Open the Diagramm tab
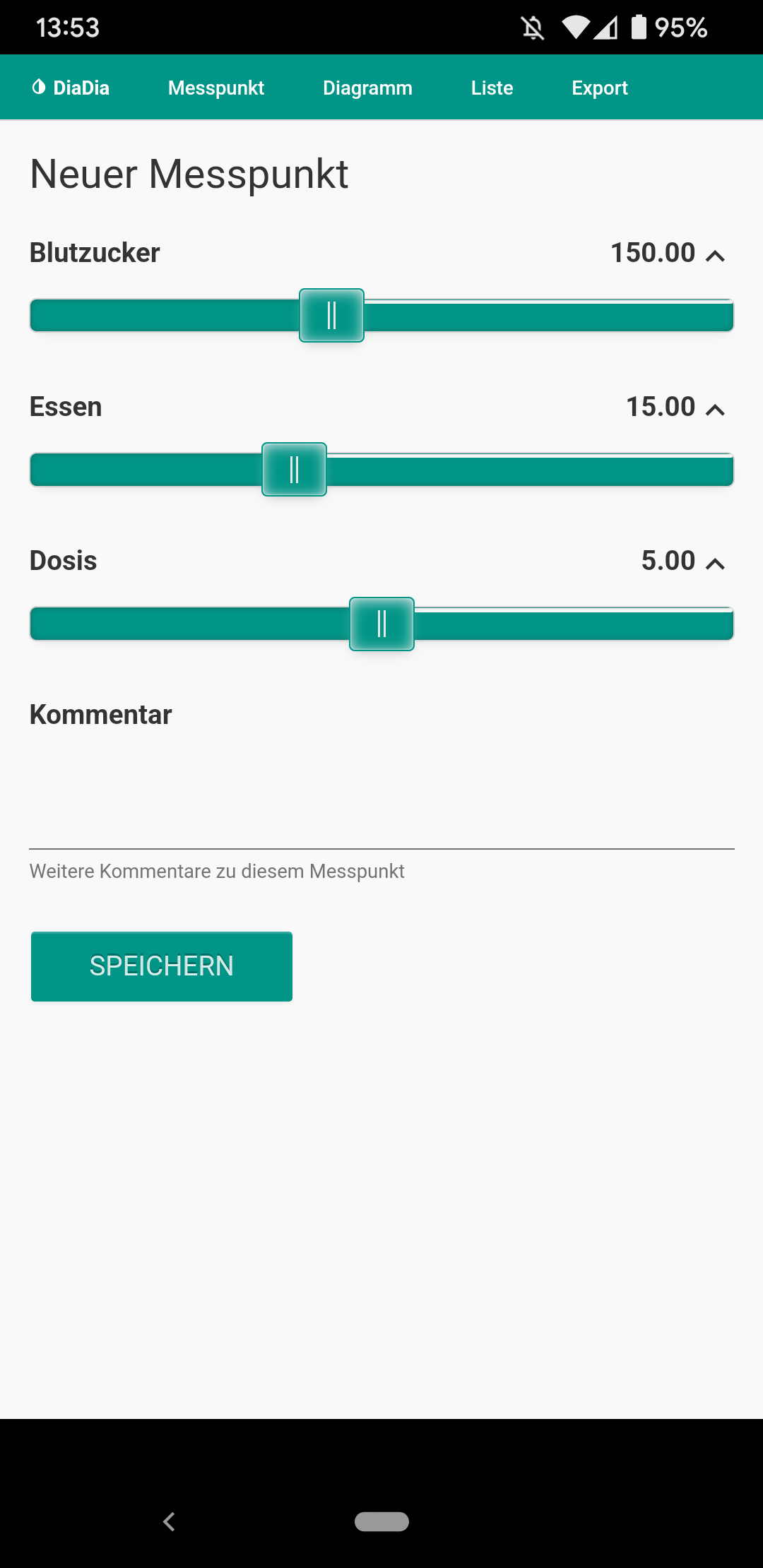Screen dimensions: 763x1568 tap(367, 88)
